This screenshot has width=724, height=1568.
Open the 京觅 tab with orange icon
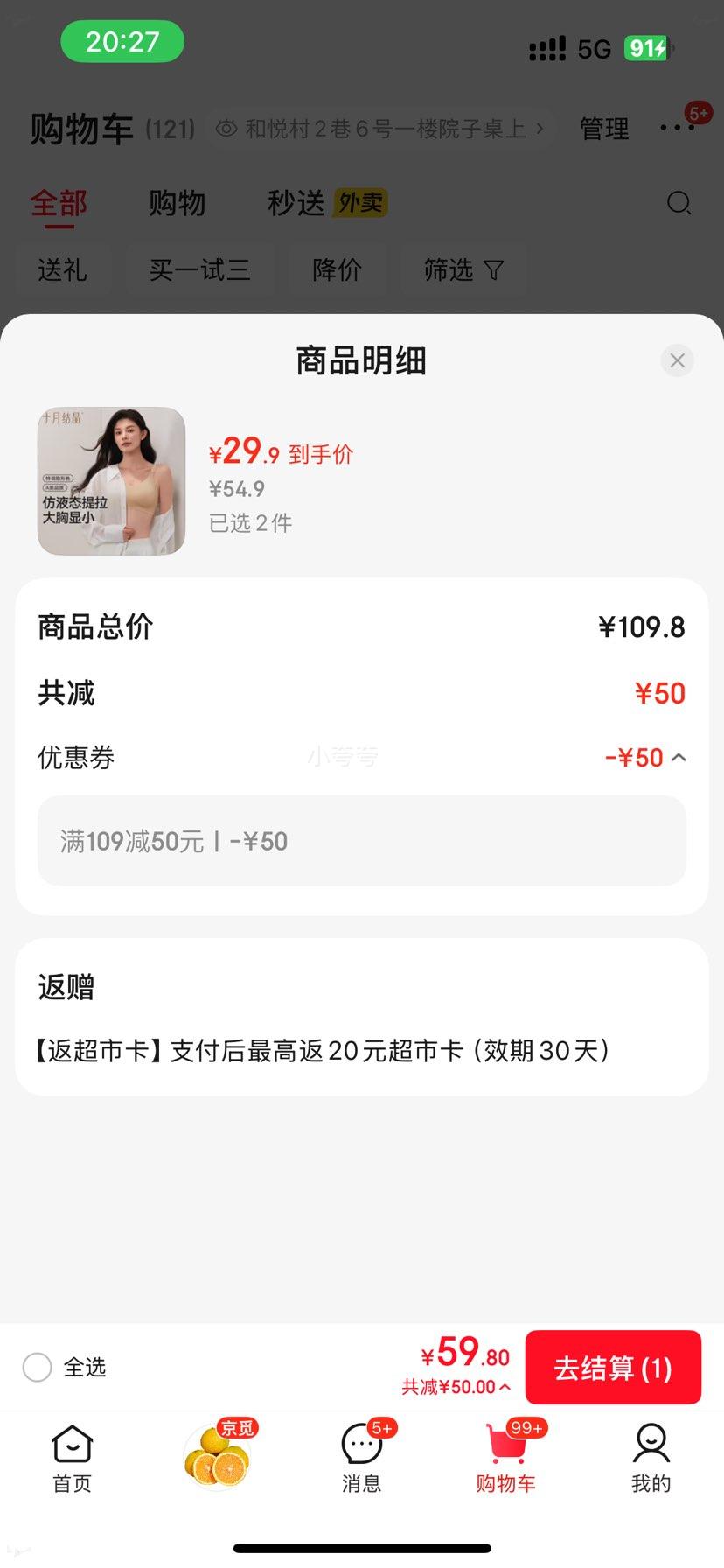[217, 1455]
